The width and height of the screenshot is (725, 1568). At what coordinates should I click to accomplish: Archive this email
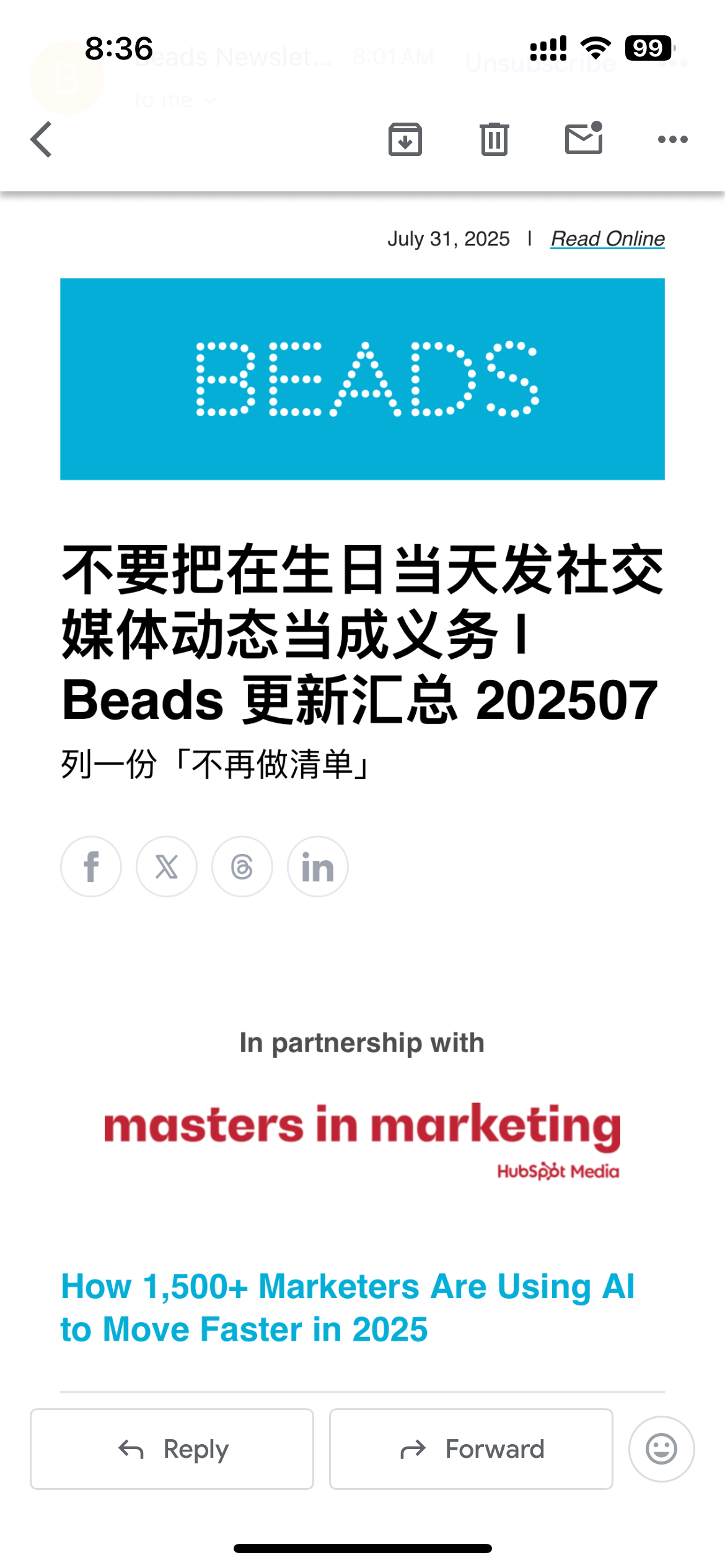point(405,139)
